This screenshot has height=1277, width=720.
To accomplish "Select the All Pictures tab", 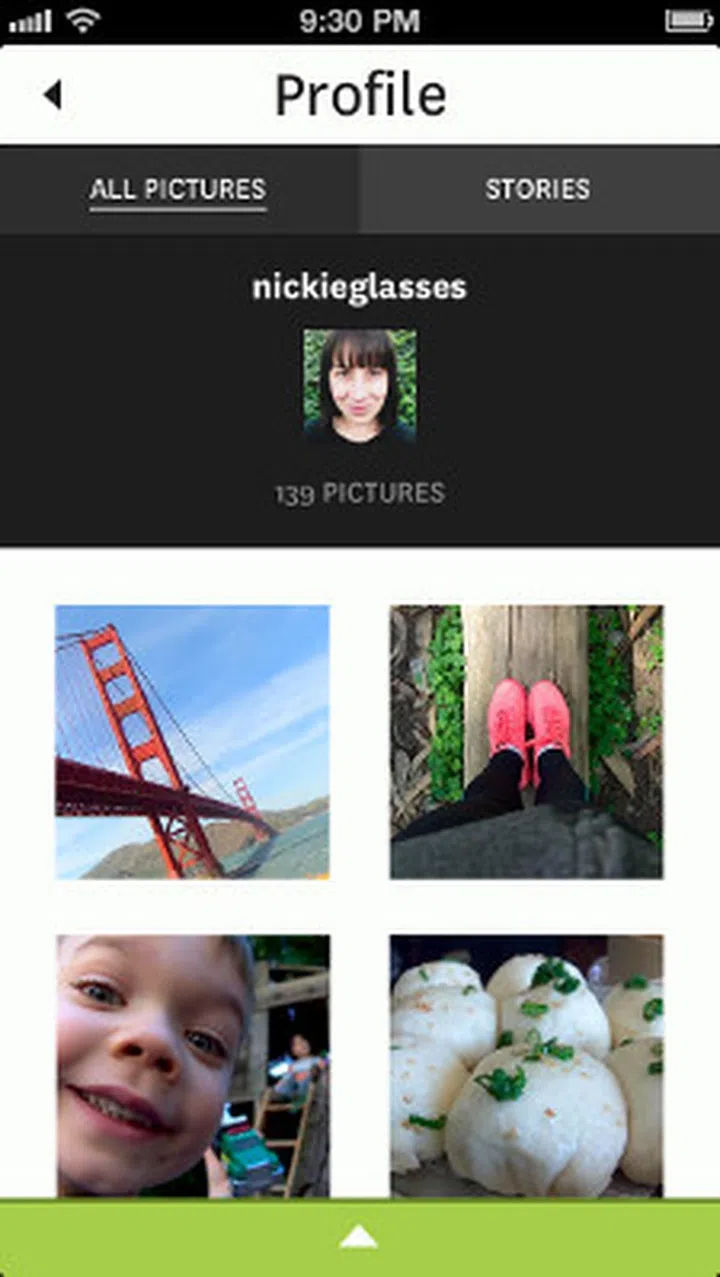I will coord(178,189).
